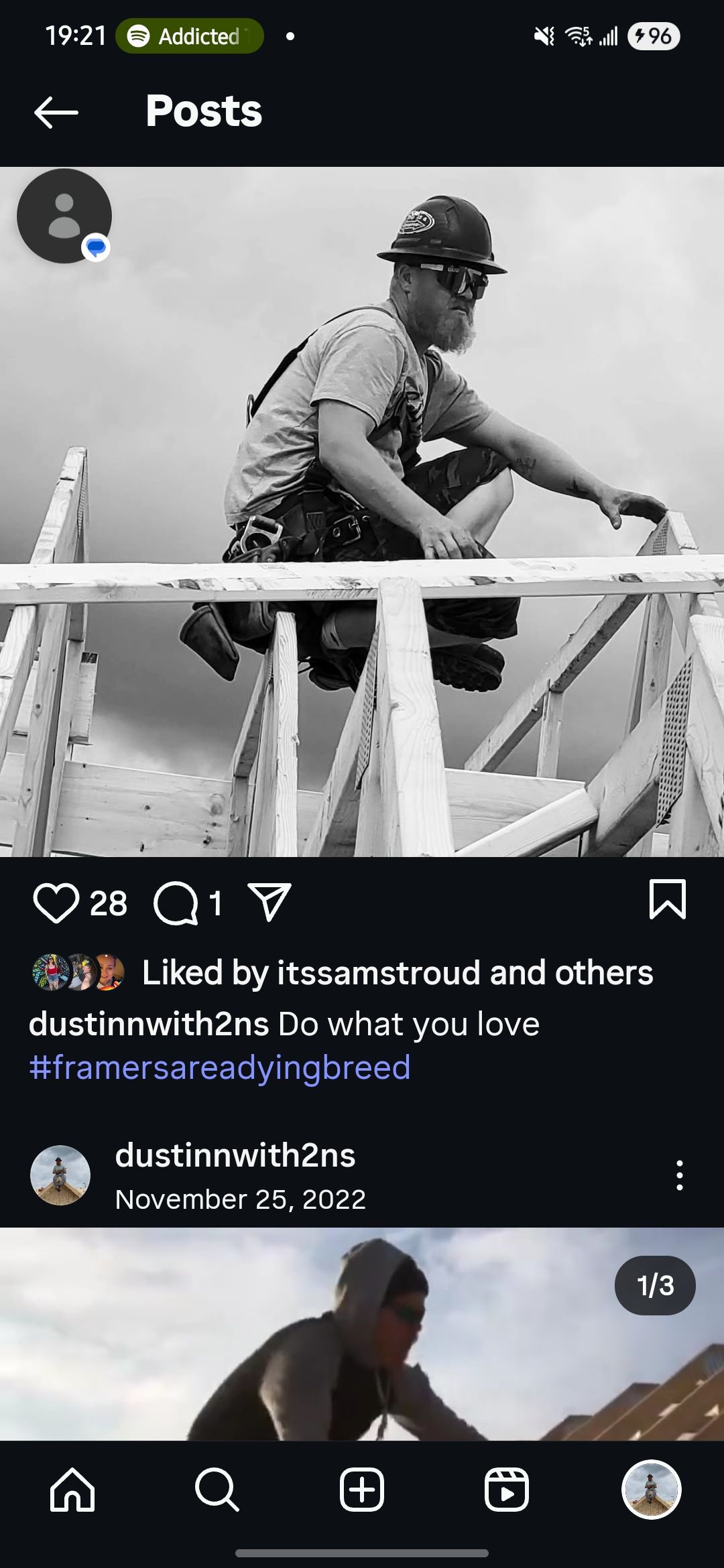The height and width of the screenshot is (1568, 724).
Task: Show the list of 28 likes
Action: 108,903
